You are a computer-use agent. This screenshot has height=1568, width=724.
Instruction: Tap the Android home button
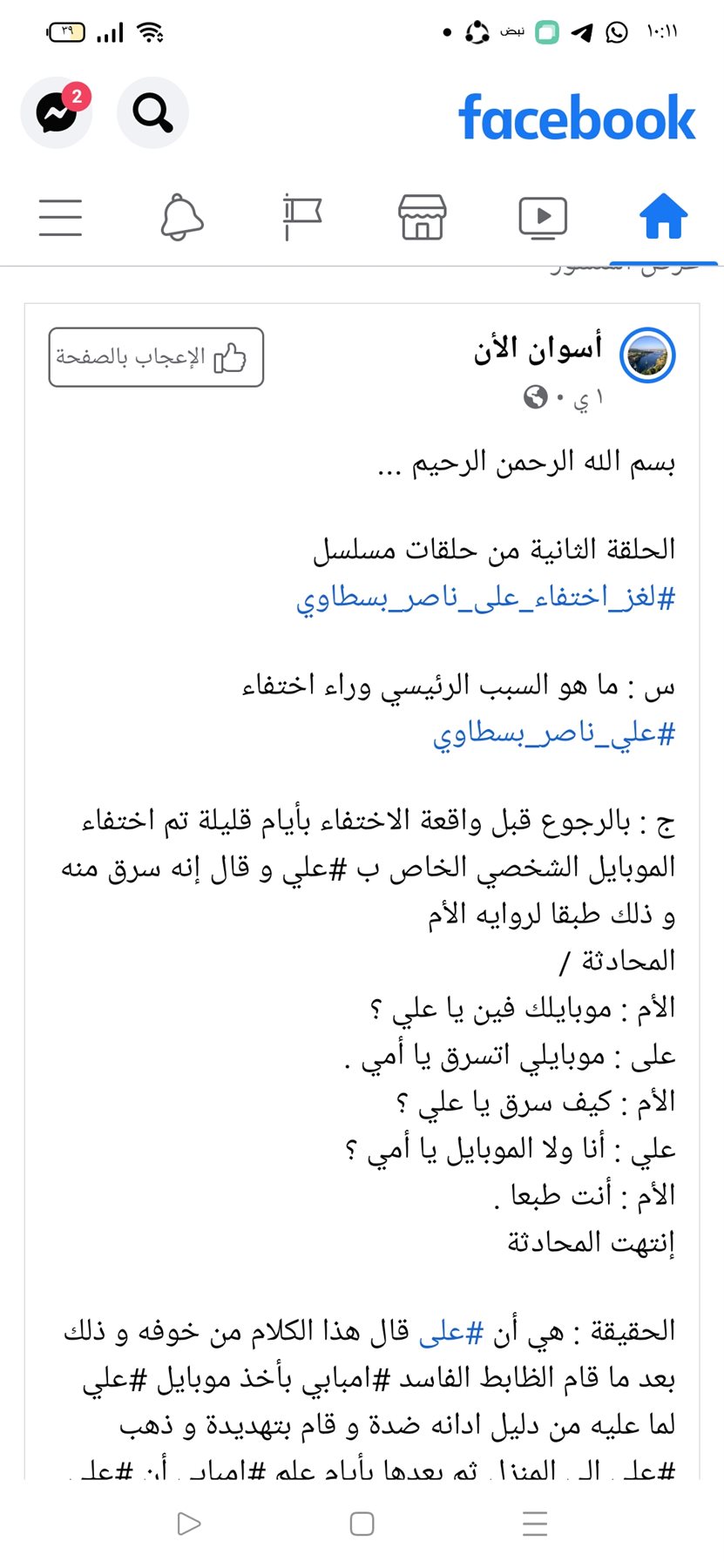pos(362,1524)
